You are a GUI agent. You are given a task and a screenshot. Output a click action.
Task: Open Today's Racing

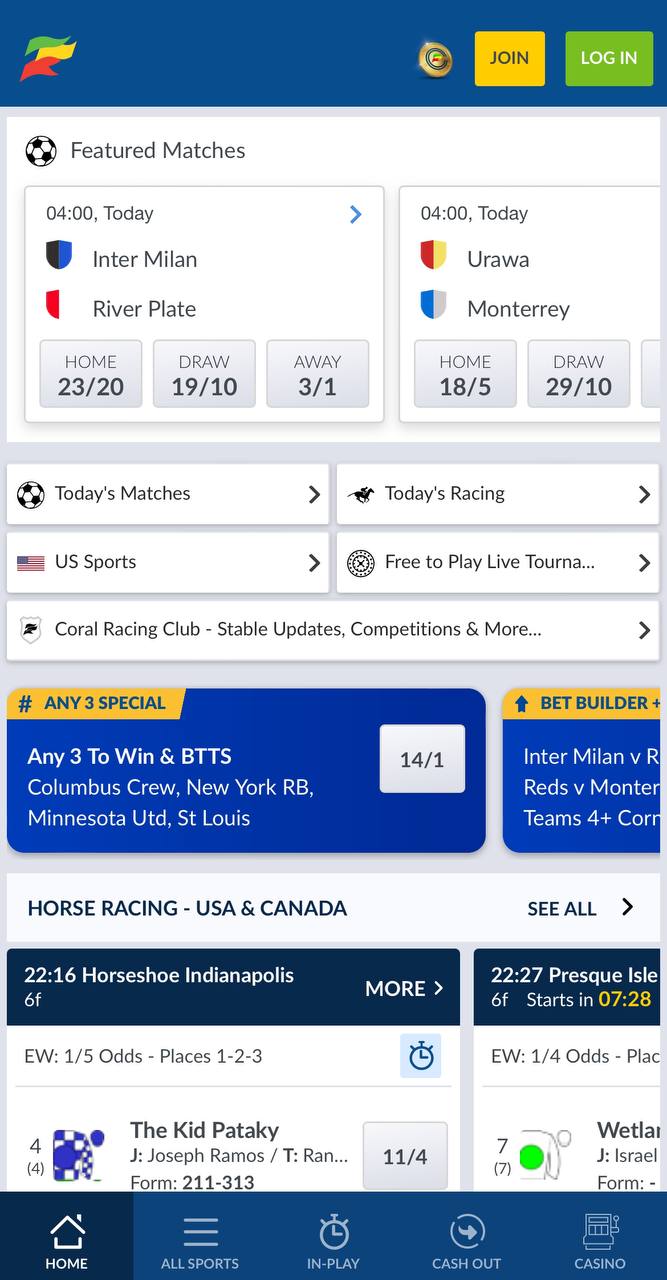coord(498,494)
